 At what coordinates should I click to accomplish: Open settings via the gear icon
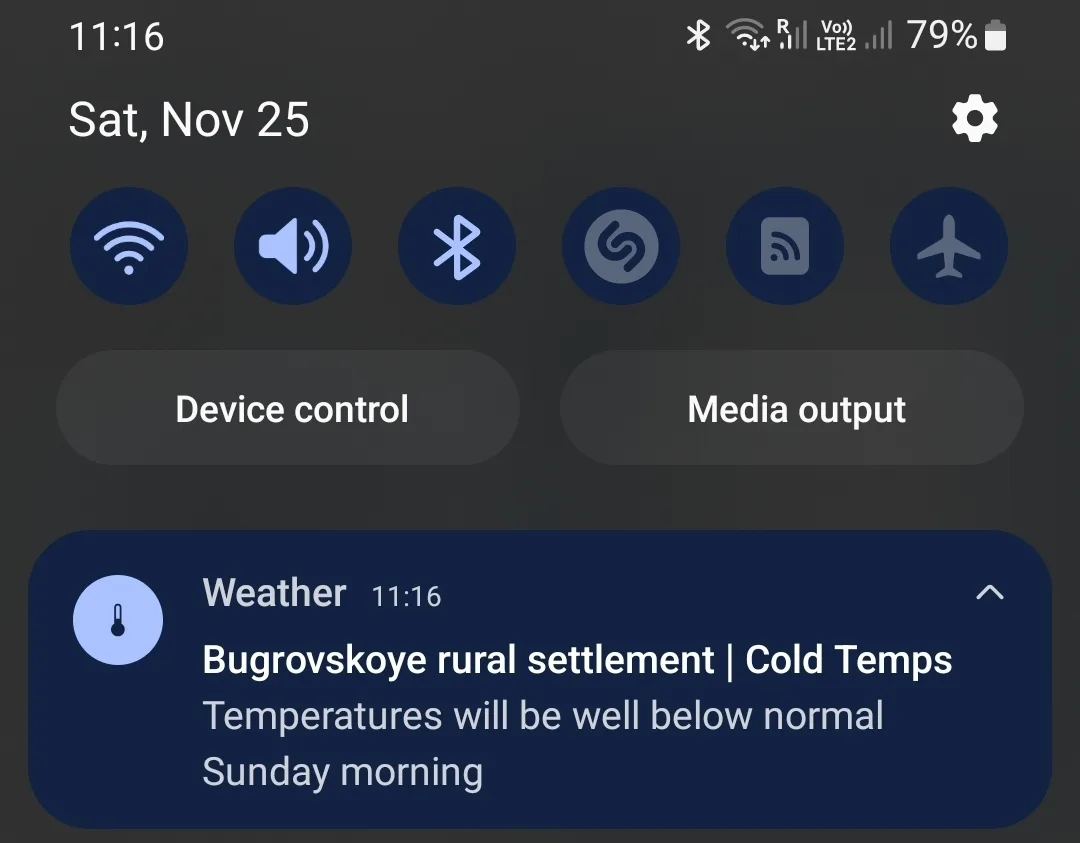click(974, 120)
